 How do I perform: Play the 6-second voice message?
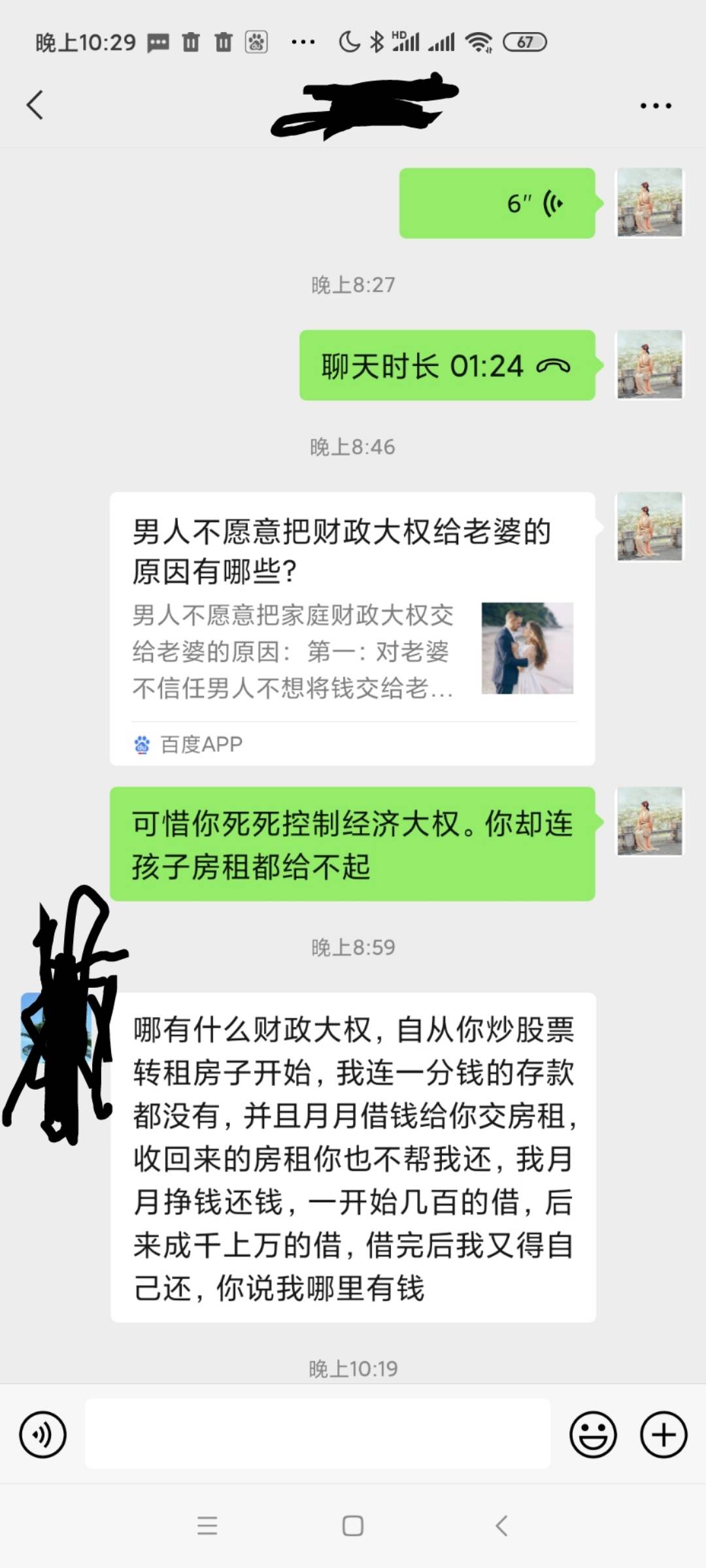[x=497, y=202]
